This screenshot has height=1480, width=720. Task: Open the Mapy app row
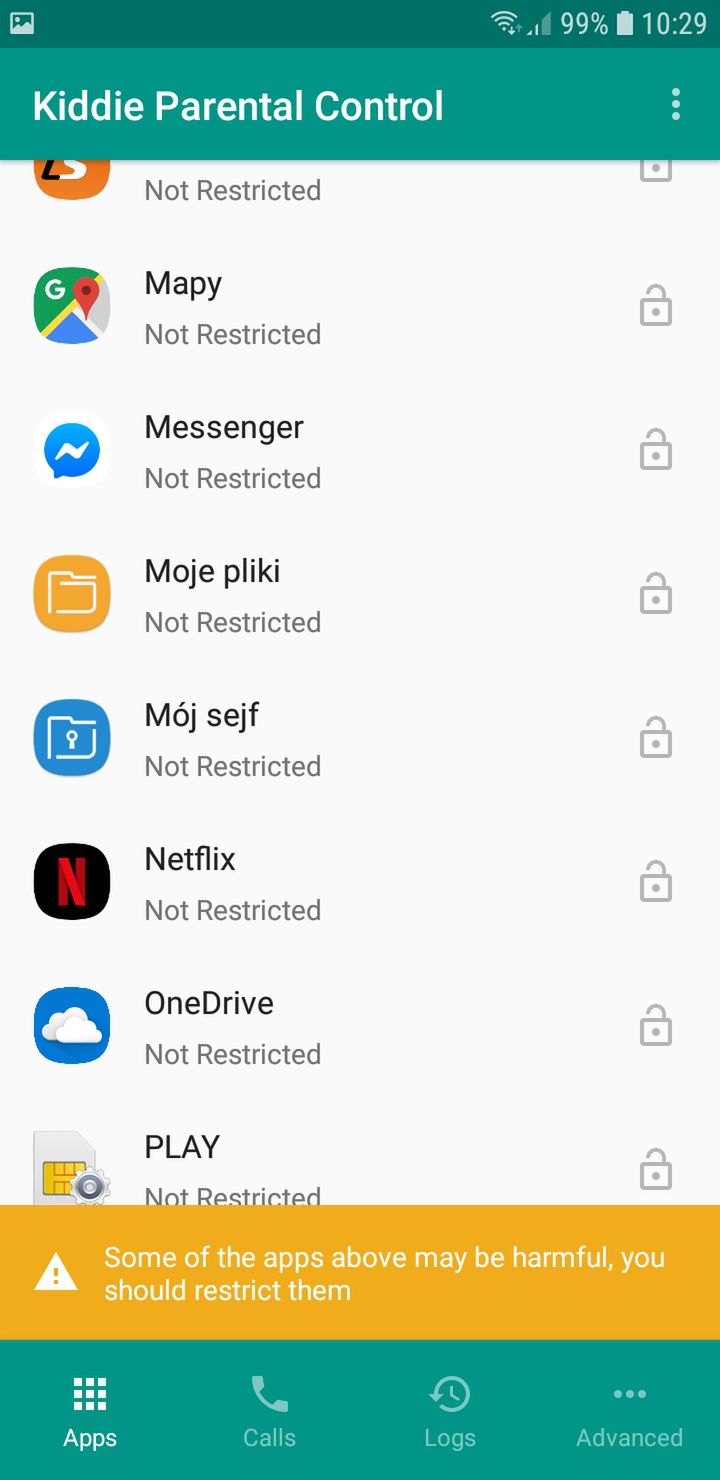[360, 307]
